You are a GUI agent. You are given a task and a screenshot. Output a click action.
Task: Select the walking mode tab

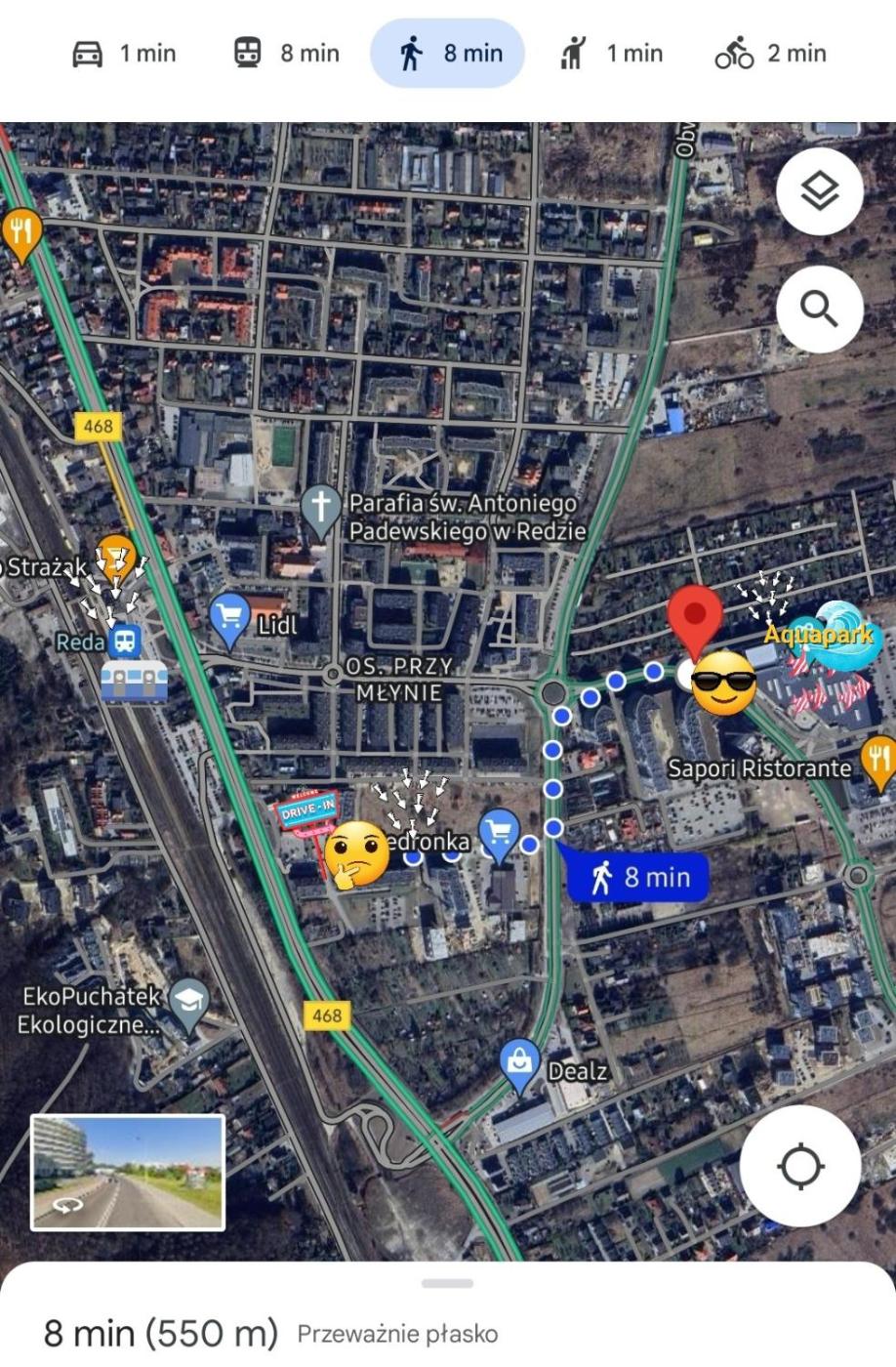click(448, 53)
